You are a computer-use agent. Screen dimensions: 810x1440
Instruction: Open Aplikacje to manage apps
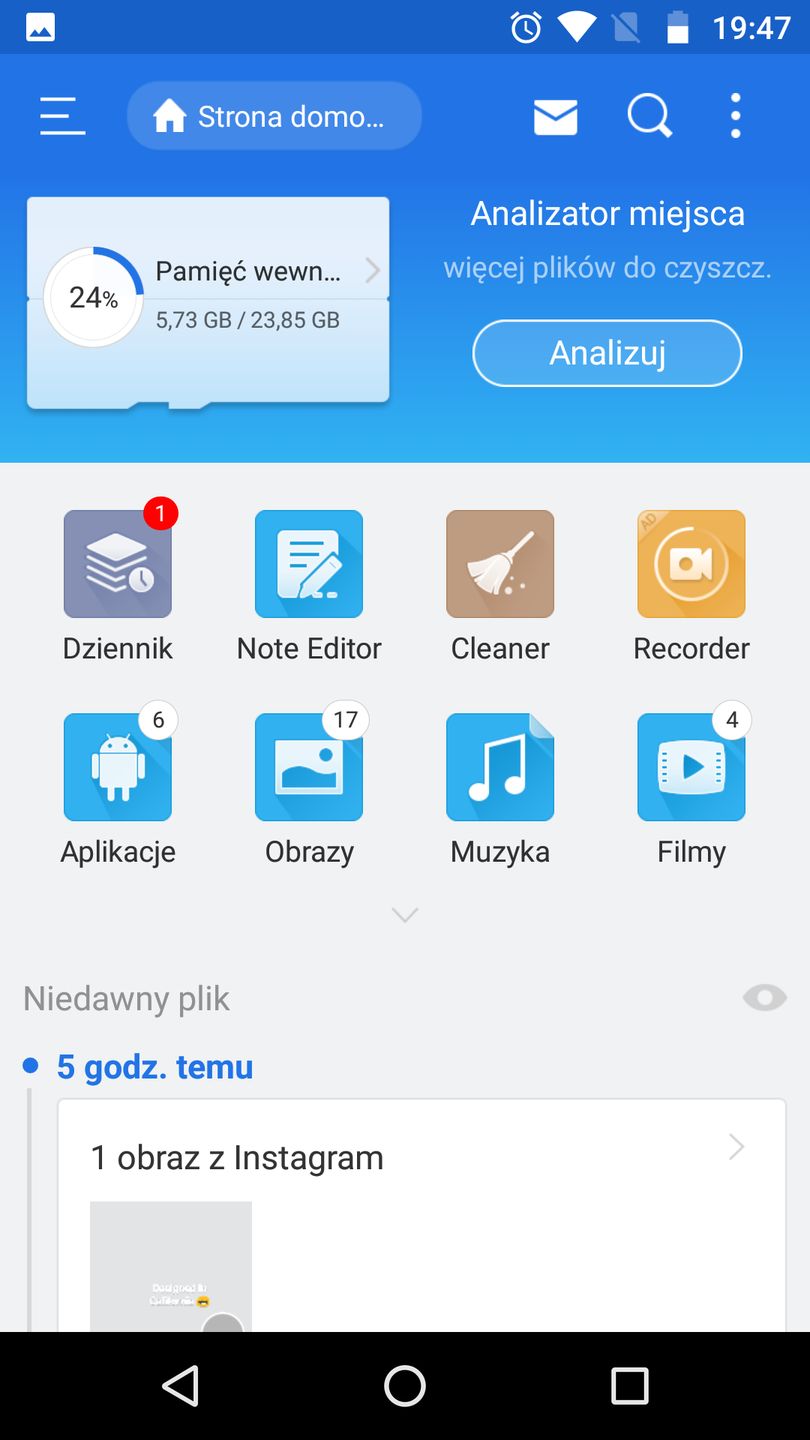(117, 766)
